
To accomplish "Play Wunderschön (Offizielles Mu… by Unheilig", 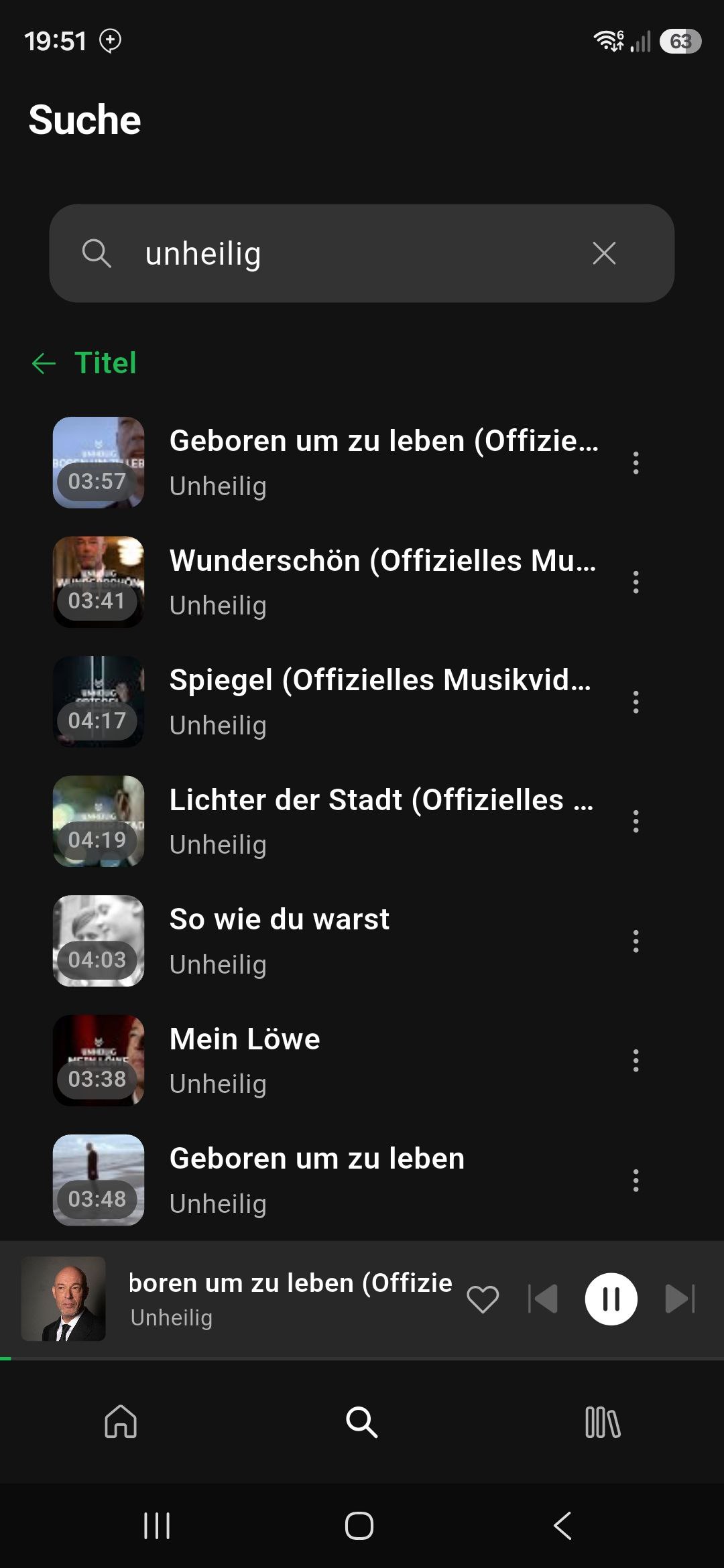I will coord(382,582).
